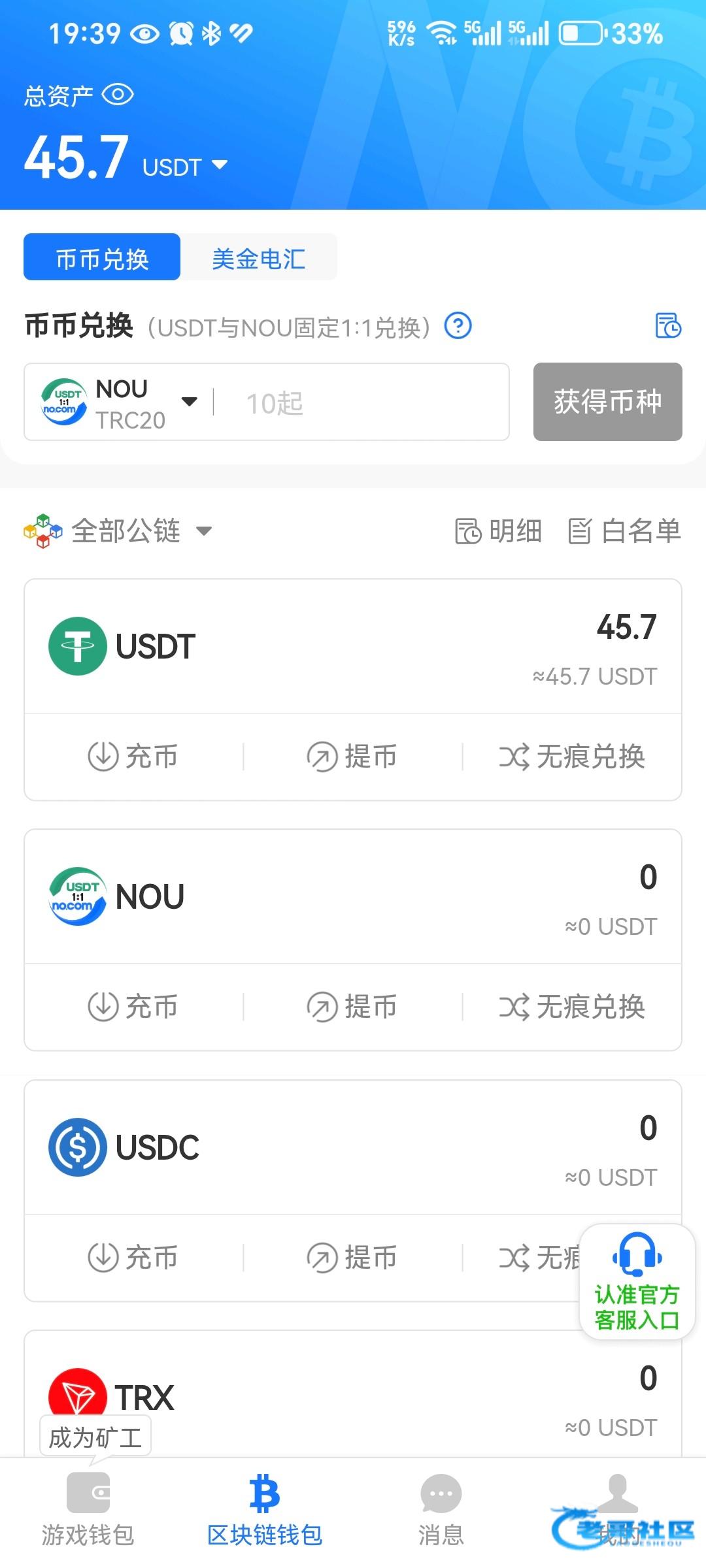706x1568 pixels.
Task: Deposit NOU with 充币
Action: click(133, 1007)
